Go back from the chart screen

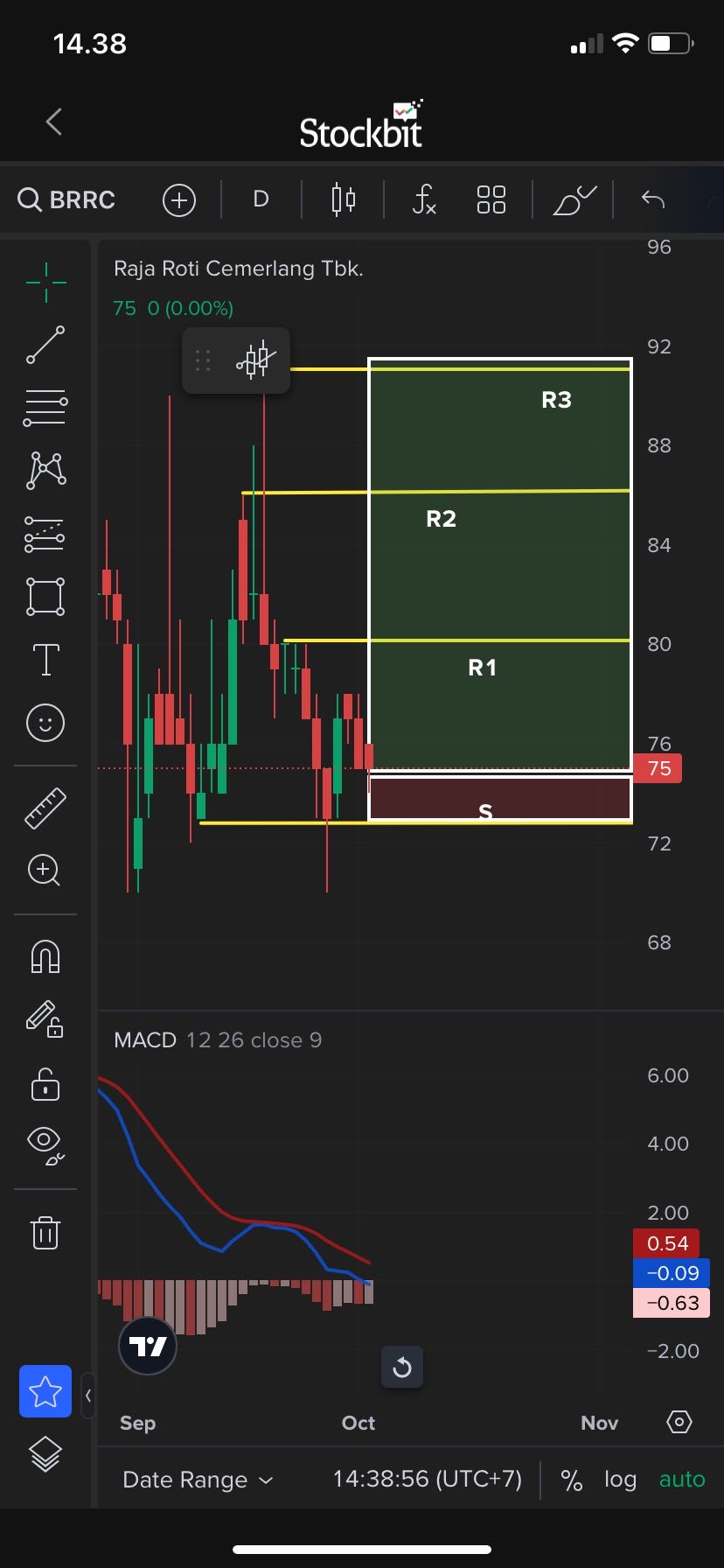[x=54, y=122]
